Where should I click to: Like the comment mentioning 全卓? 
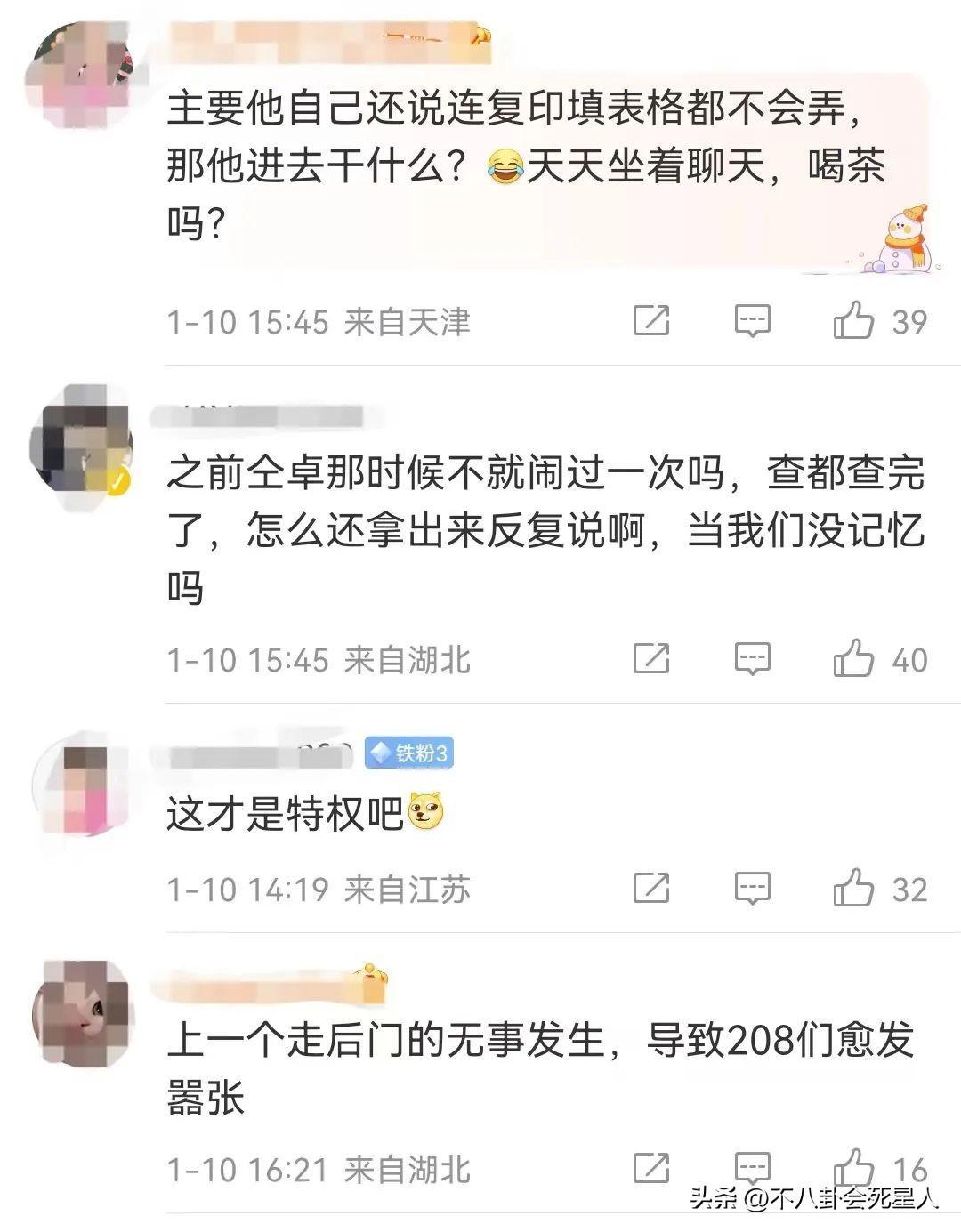(853, 658)
